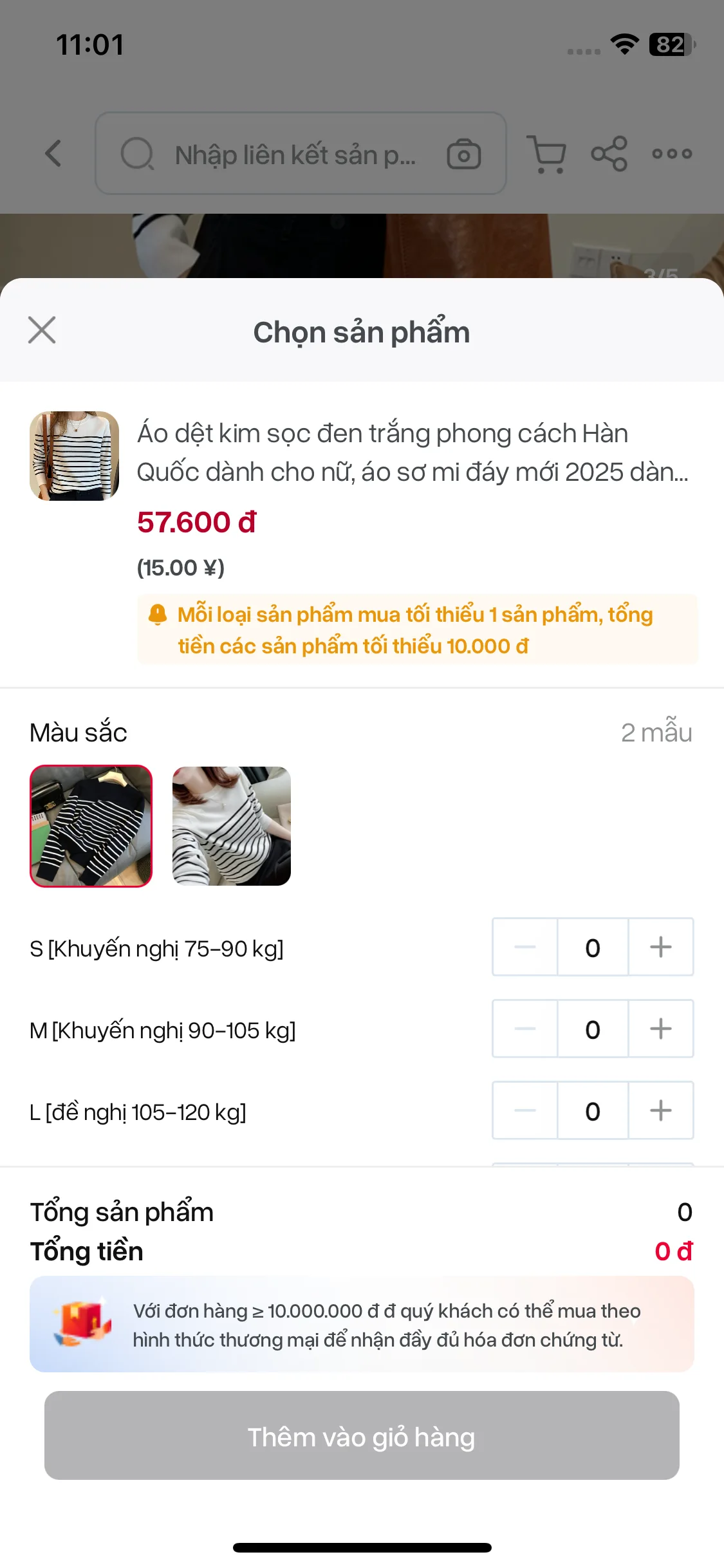Decrease quantity for size M

click(x=523, y=1029)
